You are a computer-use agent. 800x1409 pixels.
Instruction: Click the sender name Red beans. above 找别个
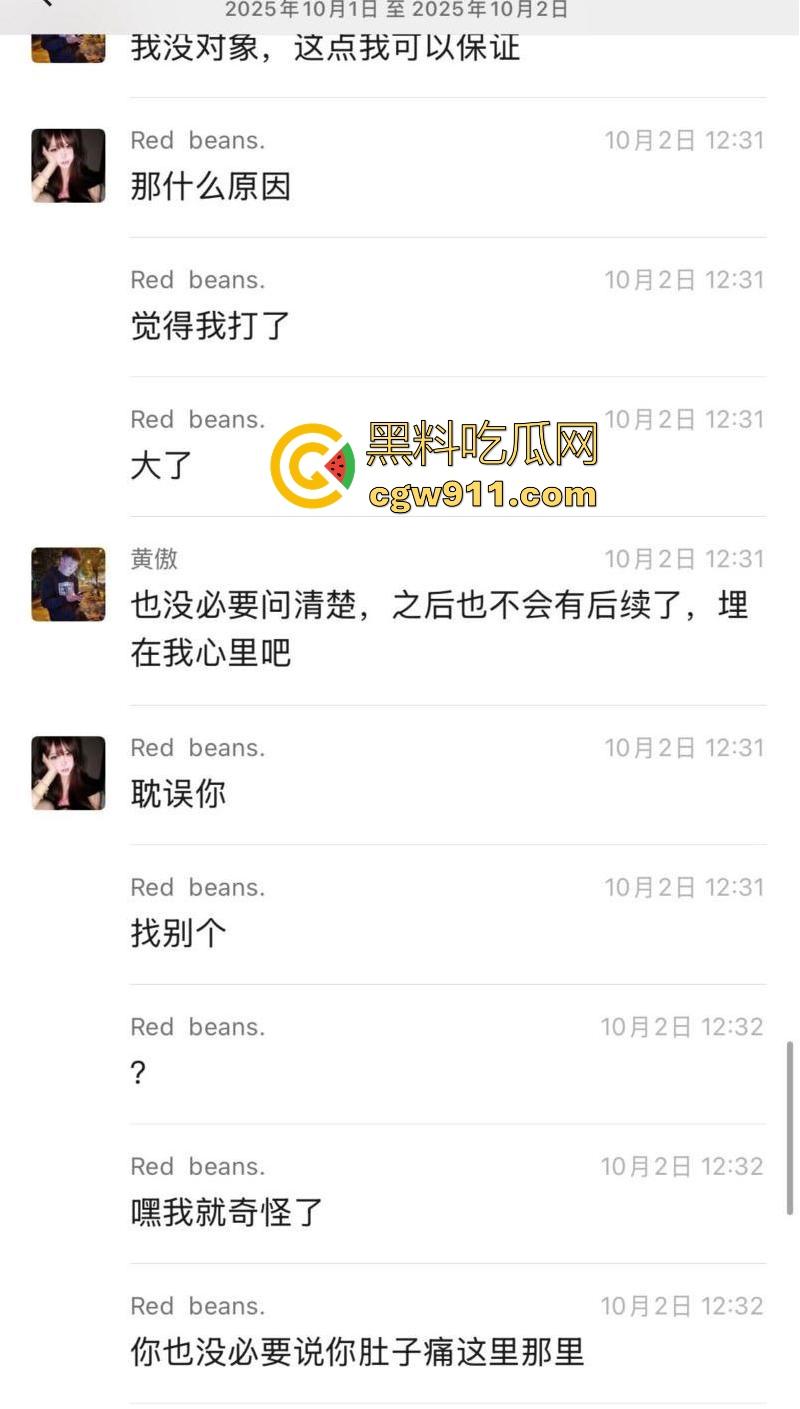coord(197,887)
